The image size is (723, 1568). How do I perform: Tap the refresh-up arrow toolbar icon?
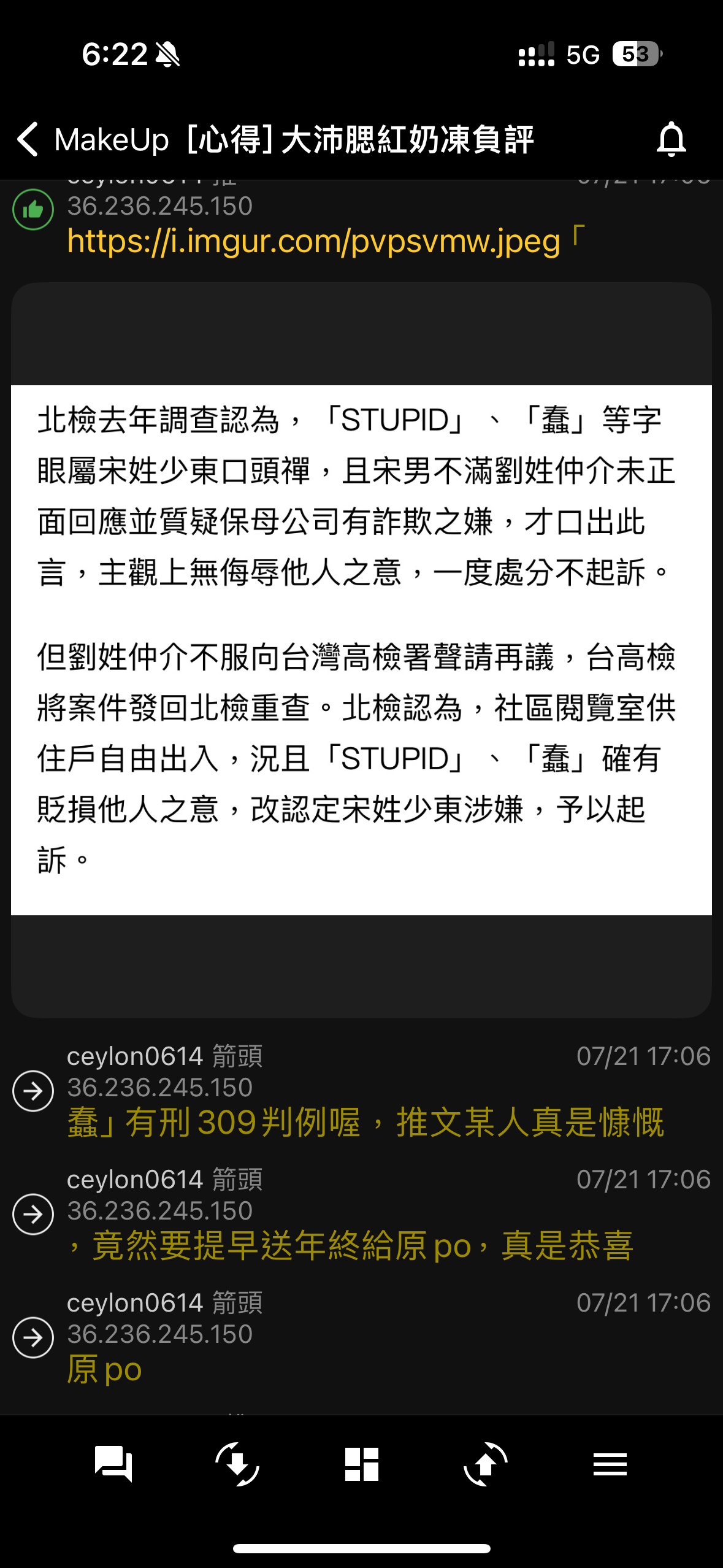pos(486,1464)
